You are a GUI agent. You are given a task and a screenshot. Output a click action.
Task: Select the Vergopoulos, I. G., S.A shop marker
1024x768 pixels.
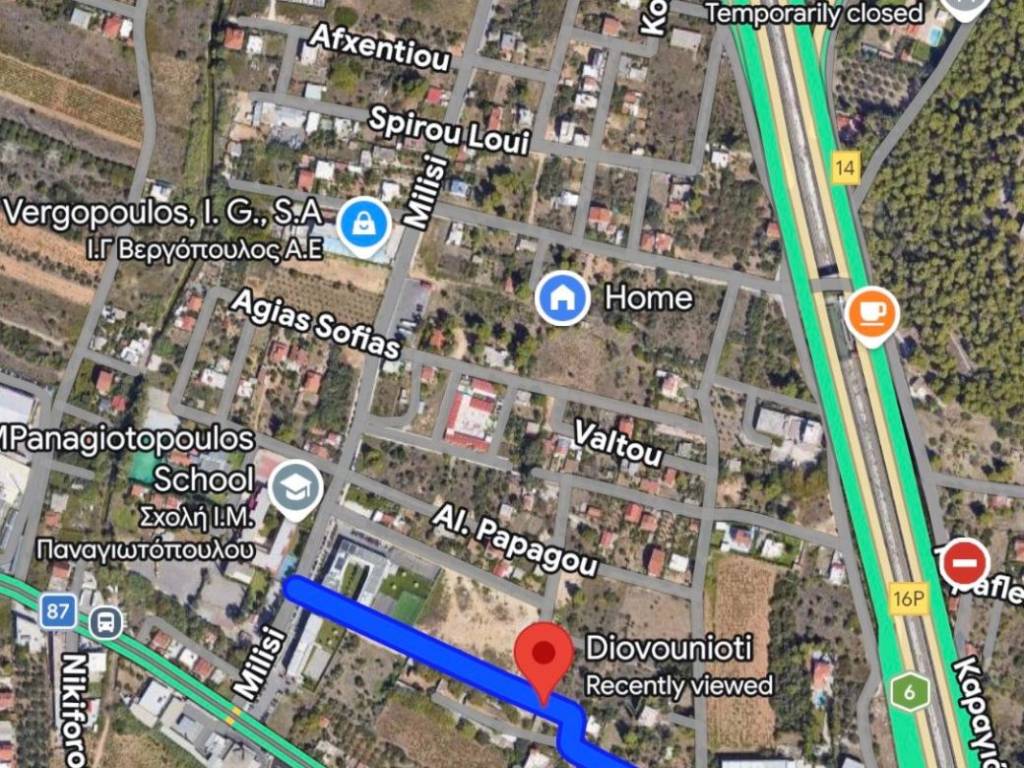(x=358, y=224)
